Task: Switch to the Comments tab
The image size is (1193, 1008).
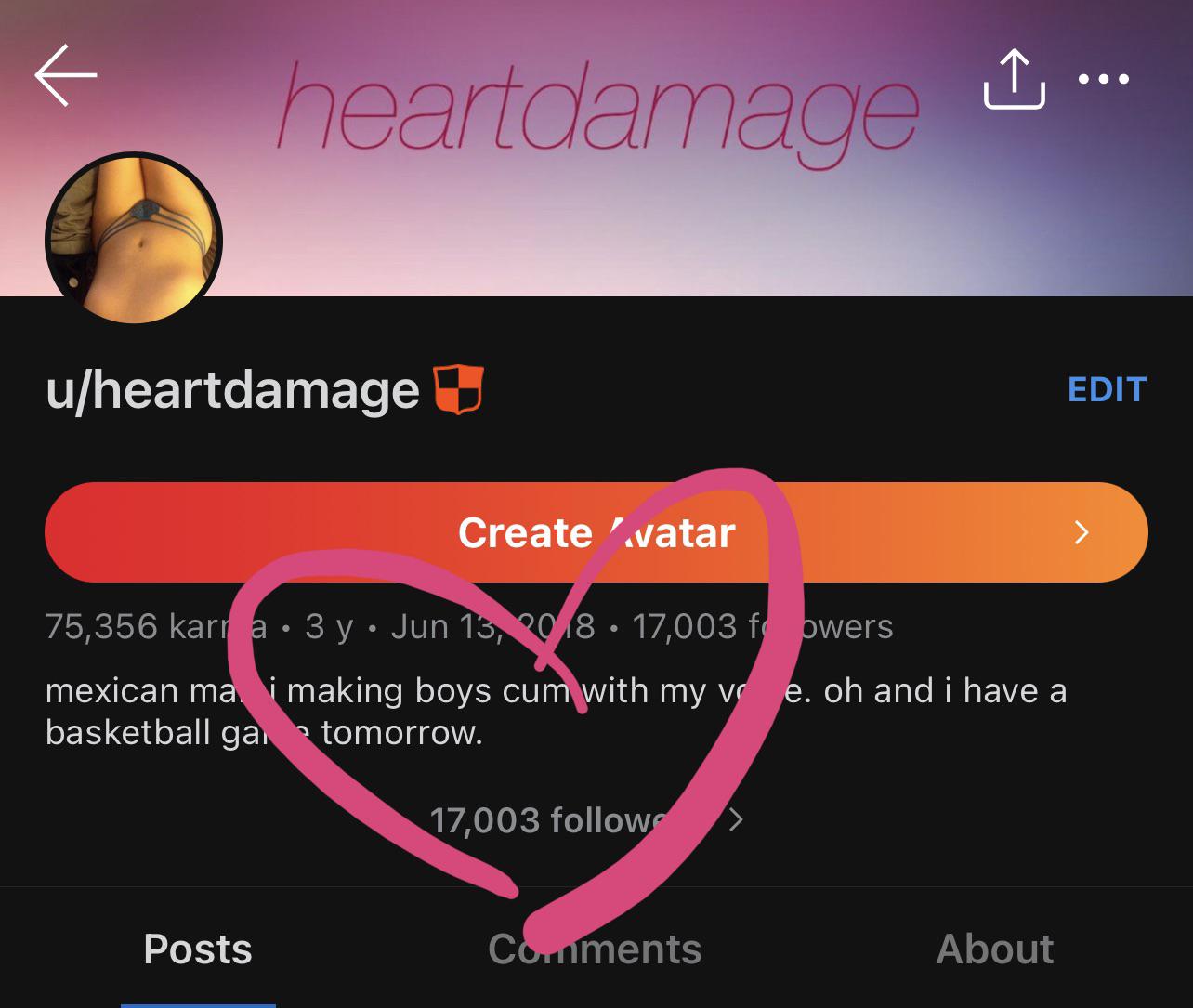Action: 595,949
